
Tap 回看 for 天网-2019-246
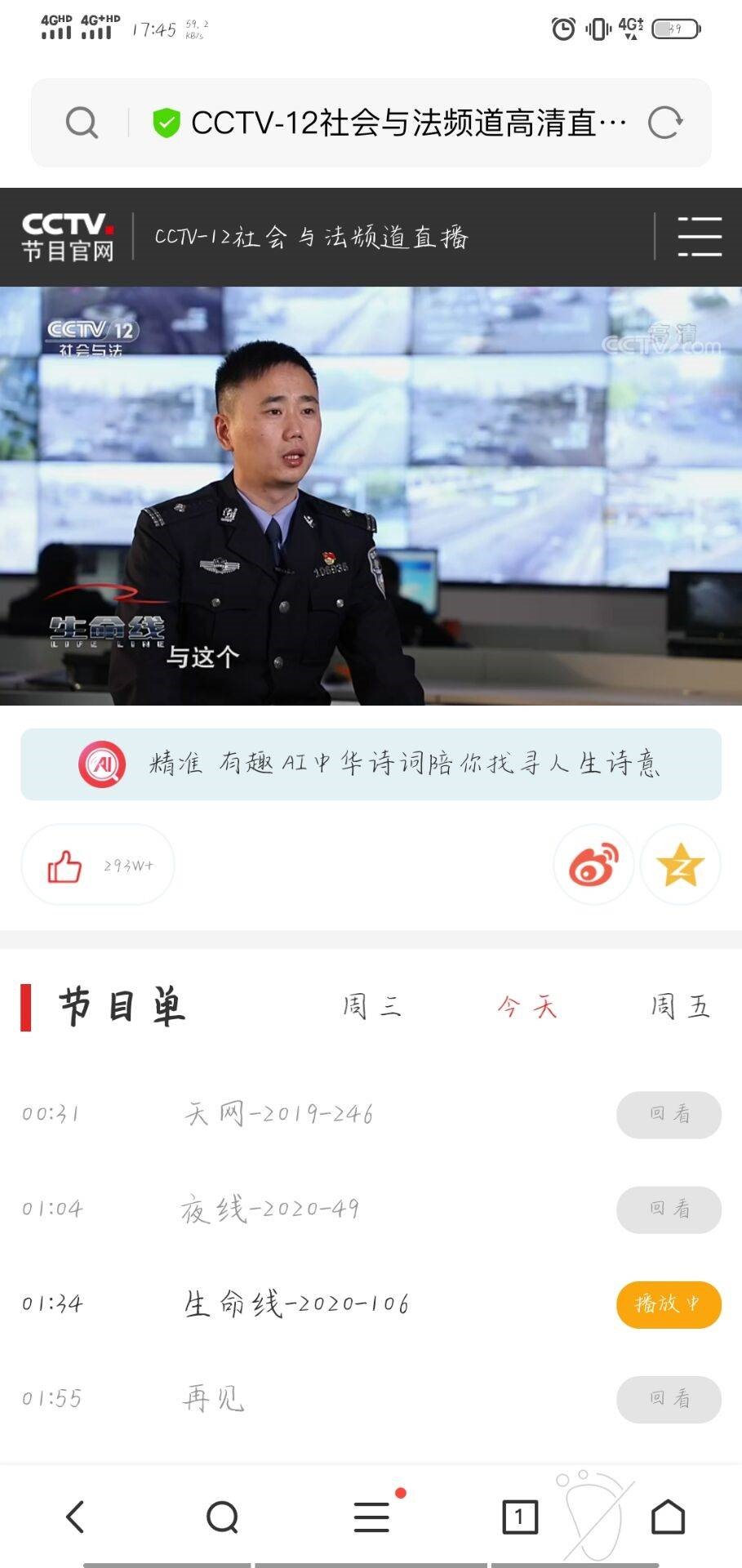click(x=669, y=1115)
